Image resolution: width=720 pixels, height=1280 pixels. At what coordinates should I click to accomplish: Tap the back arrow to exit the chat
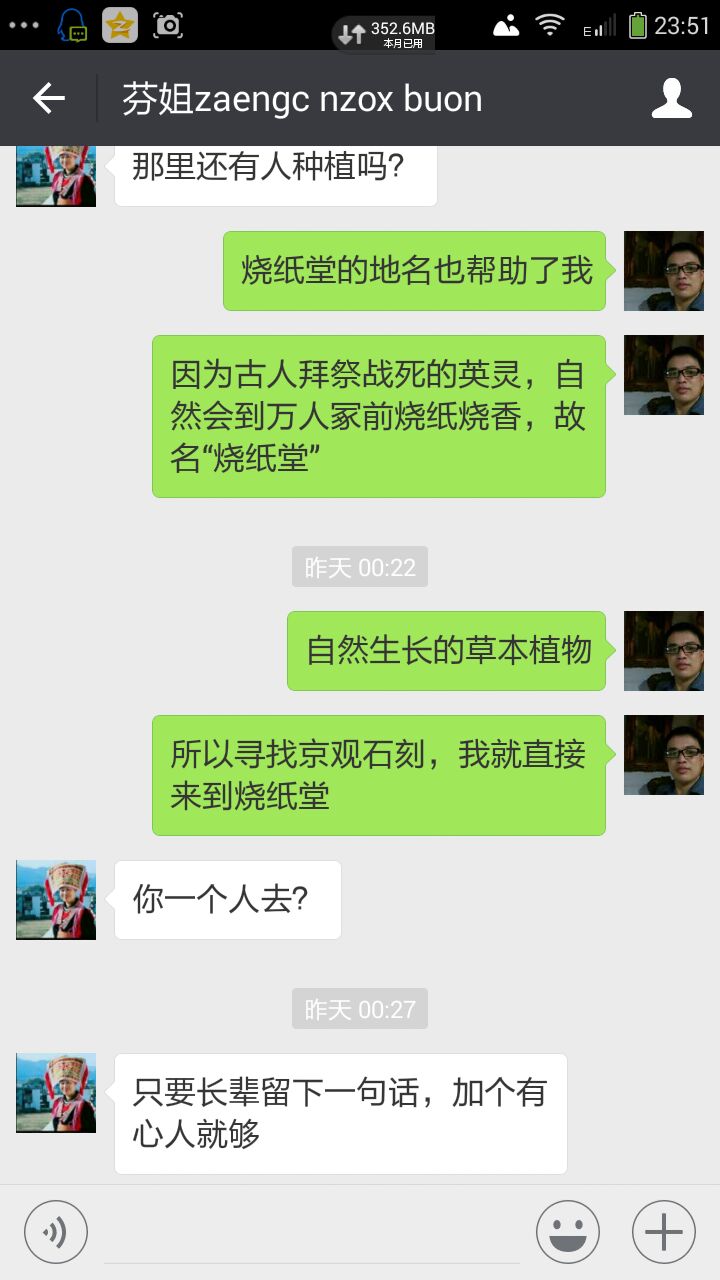50,97
